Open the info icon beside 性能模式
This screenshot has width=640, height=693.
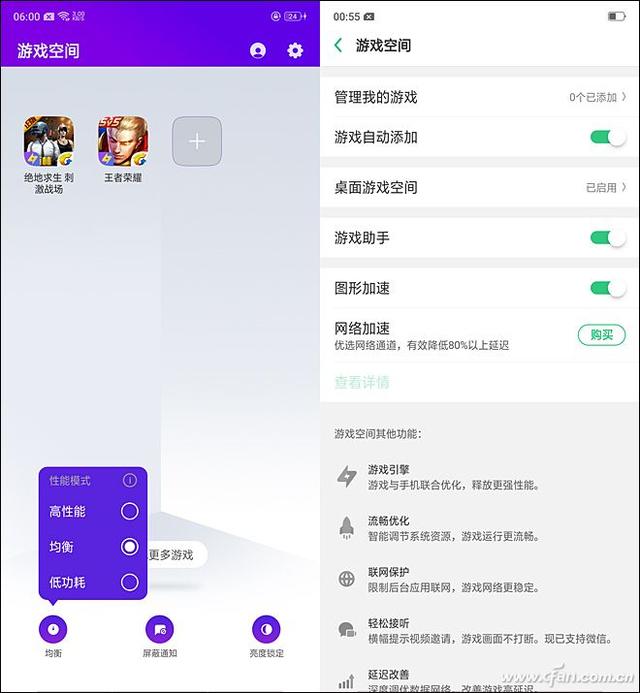pos(129,480)
